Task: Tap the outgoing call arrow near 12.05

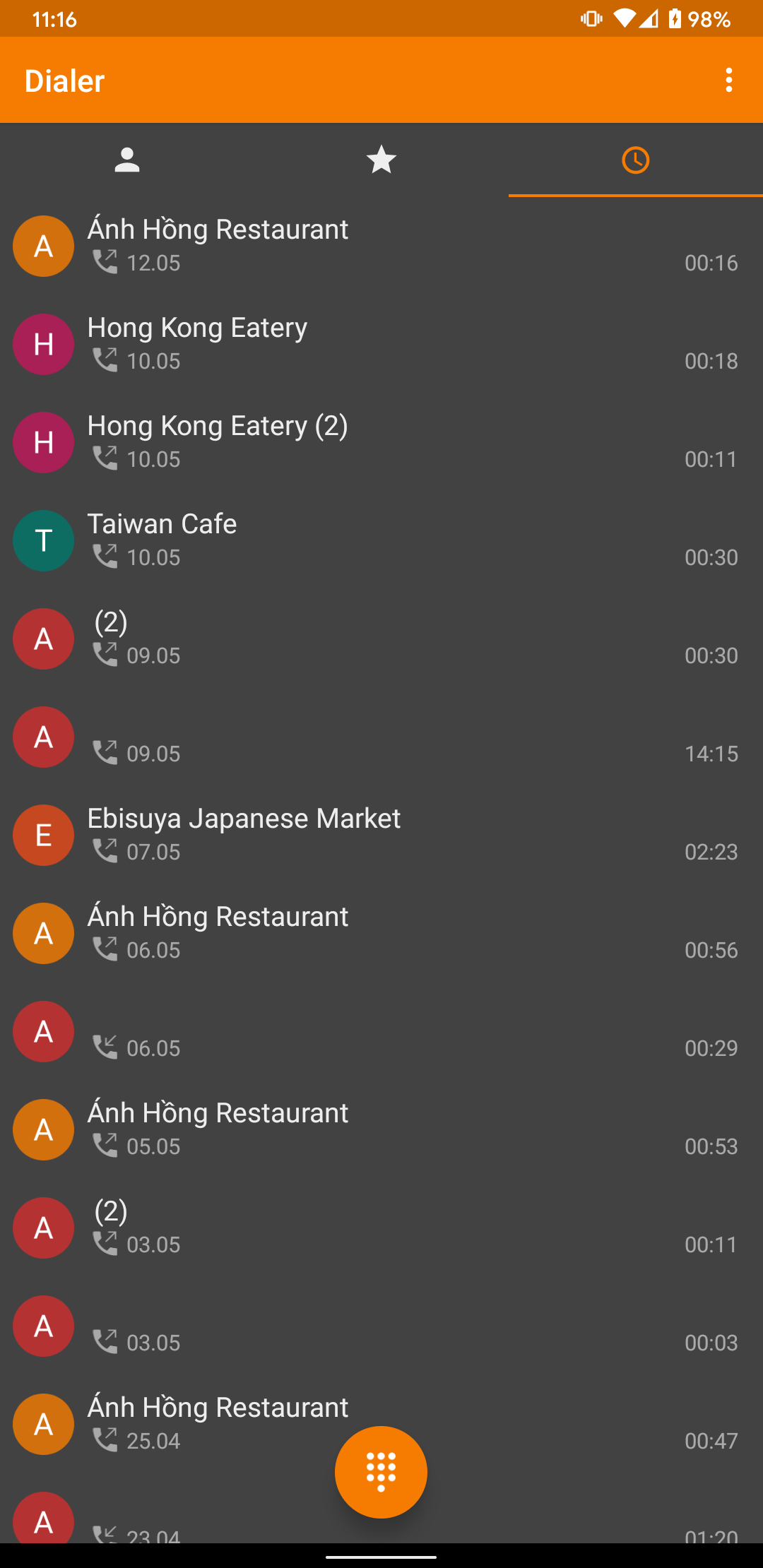Action: point(105,262)
